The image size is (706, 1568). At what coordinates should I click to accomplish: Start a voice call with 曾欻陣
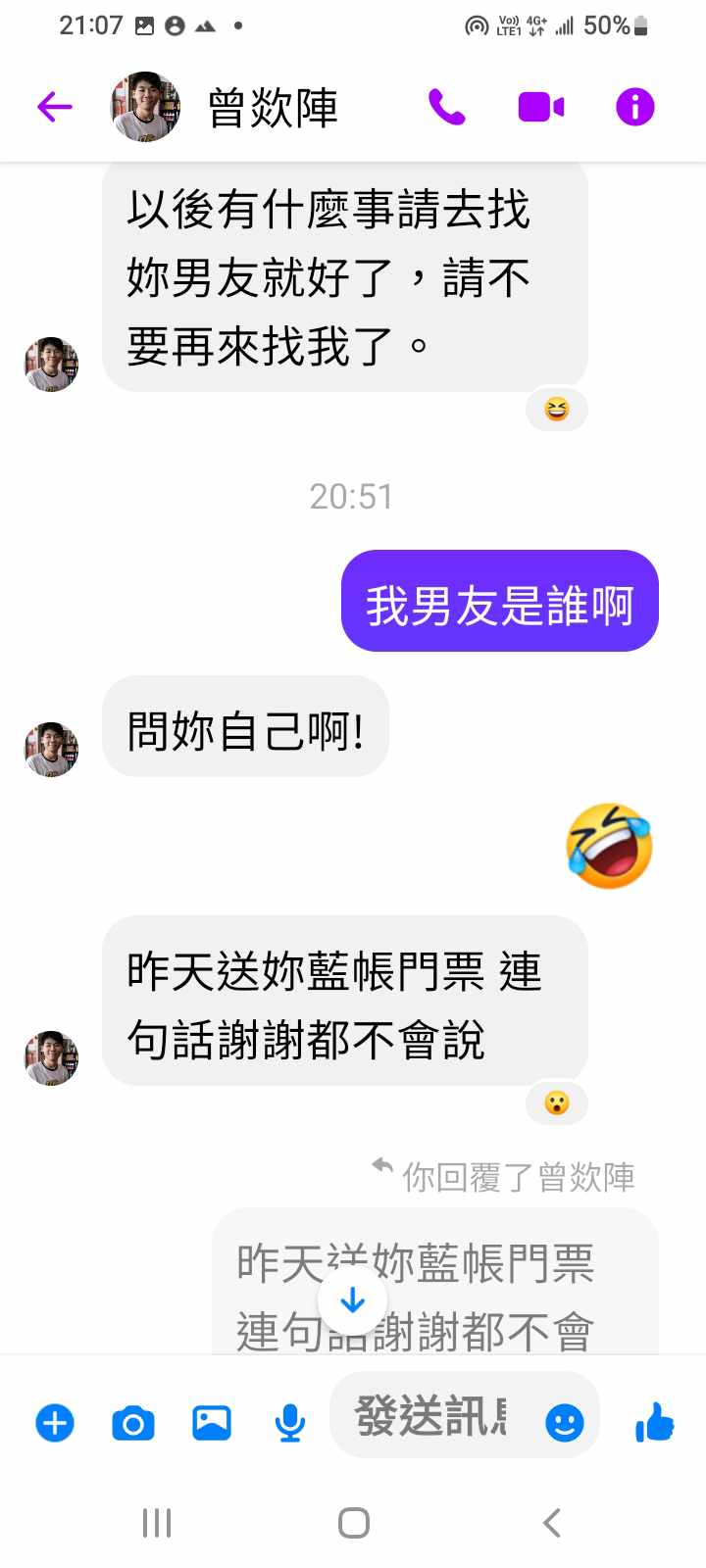pos(446,107)
